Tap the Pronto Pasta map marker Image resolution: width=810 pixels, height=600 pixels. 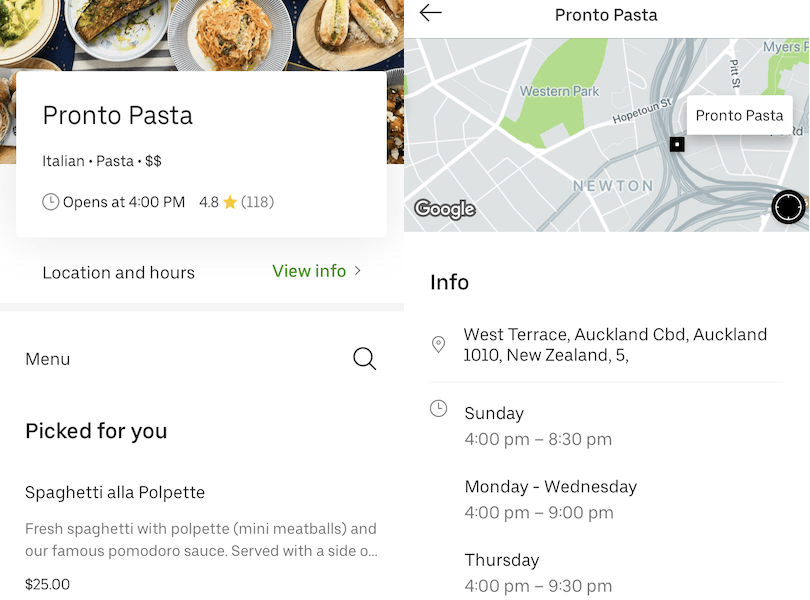coord(677,145)
